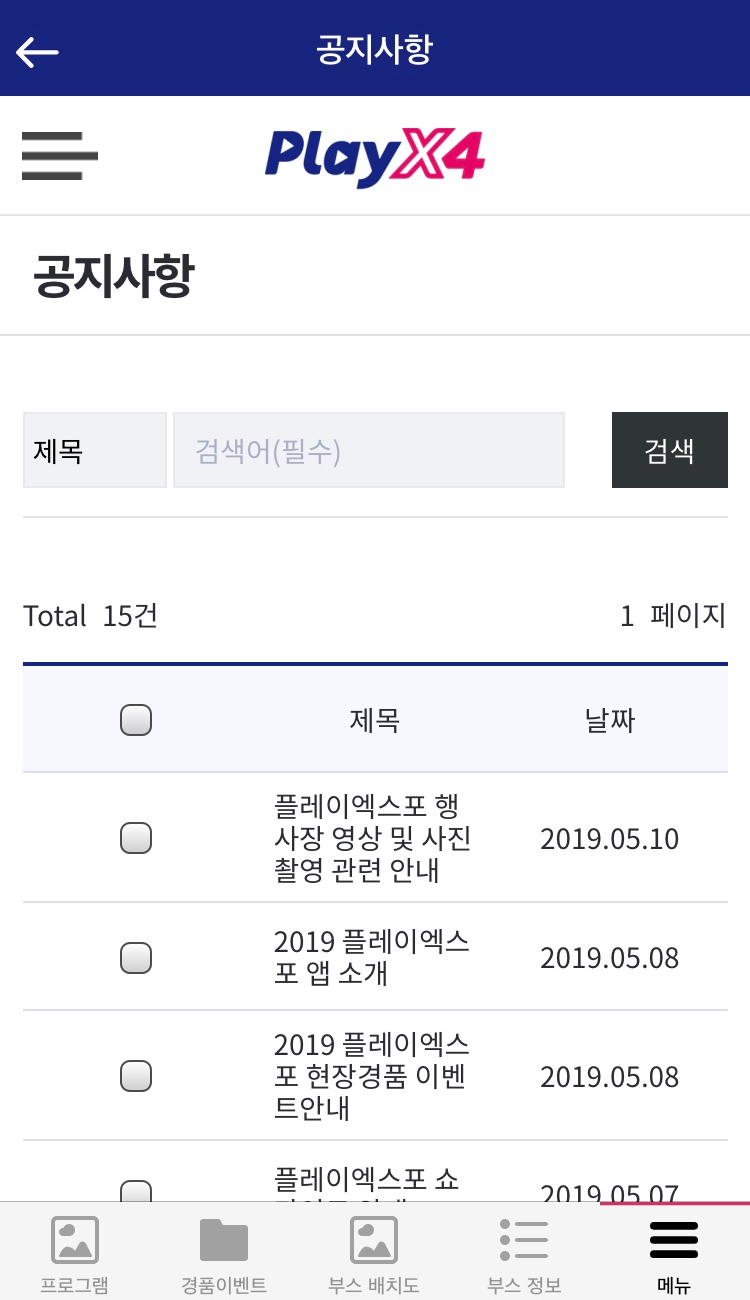Open the hamburger drawer menu
The height and width of the screenshot is (1300, 750).
click(60, 156)
